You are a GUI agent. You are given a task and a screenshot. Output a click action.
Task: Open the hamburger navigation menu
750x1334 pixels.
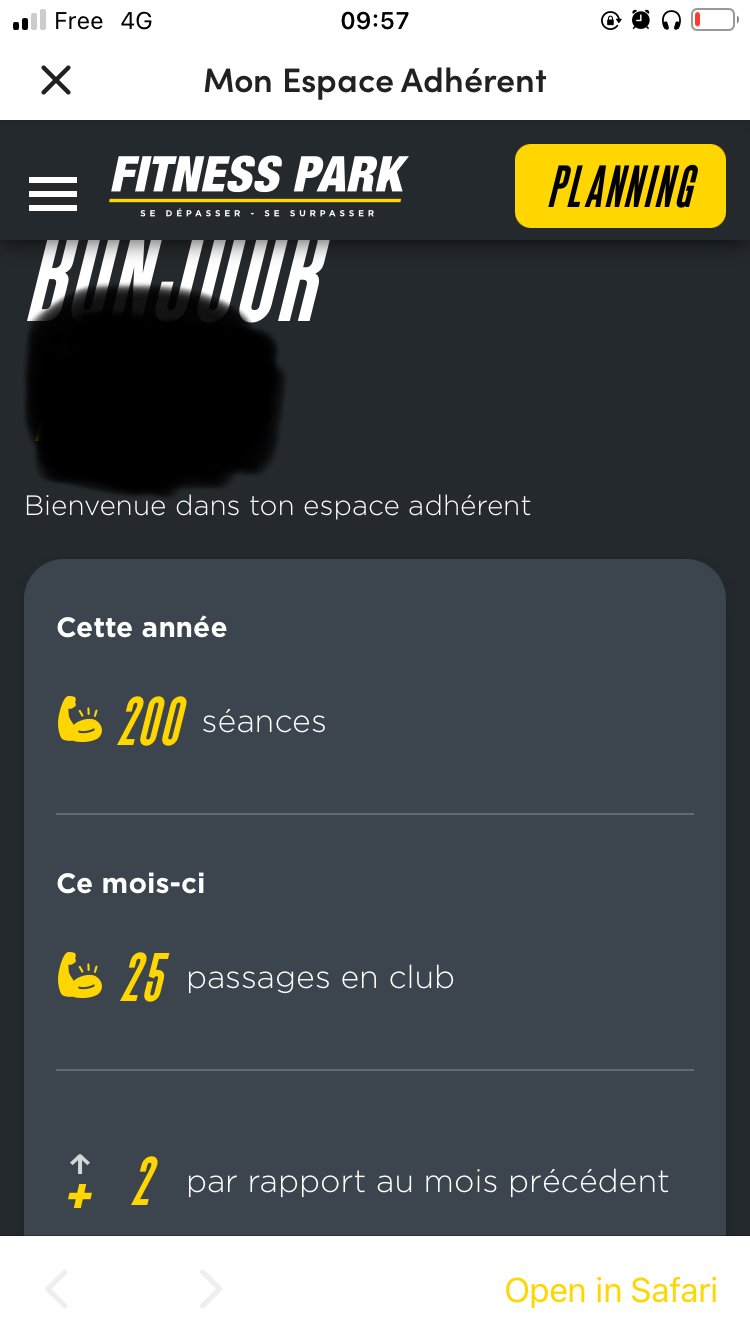pyautogui.click(x=53, y=193)
